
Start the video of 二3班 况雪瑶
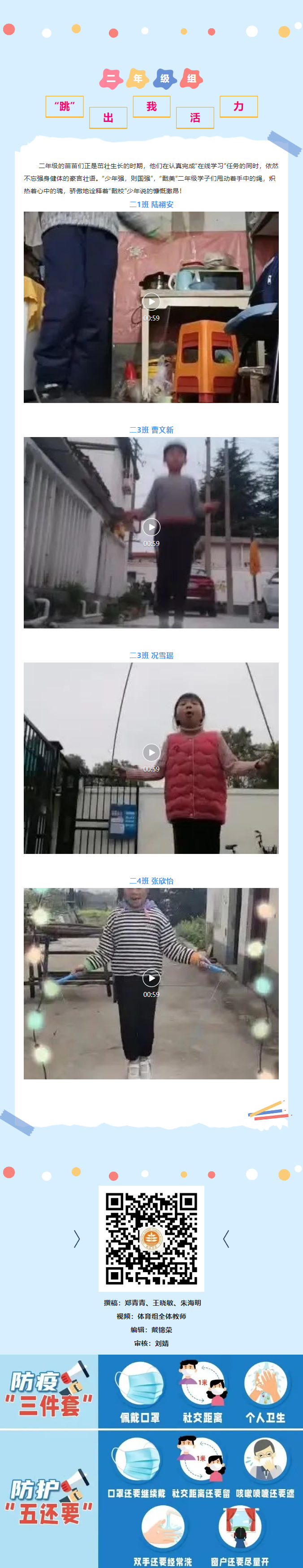click(x=151, y=752)
